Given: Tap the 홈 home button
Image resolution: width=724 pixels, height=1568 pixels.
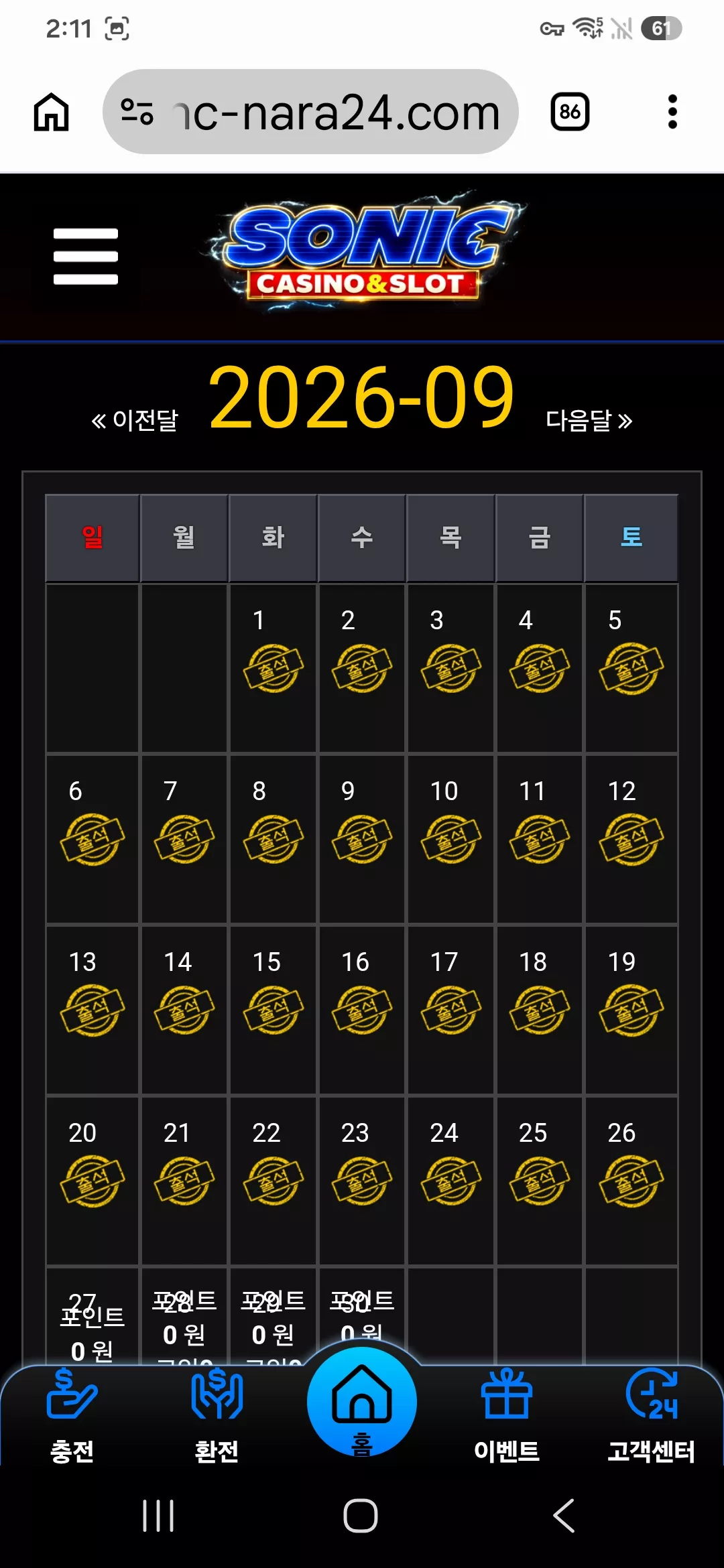Looking at the screenshot, I should click(362, 1403).
